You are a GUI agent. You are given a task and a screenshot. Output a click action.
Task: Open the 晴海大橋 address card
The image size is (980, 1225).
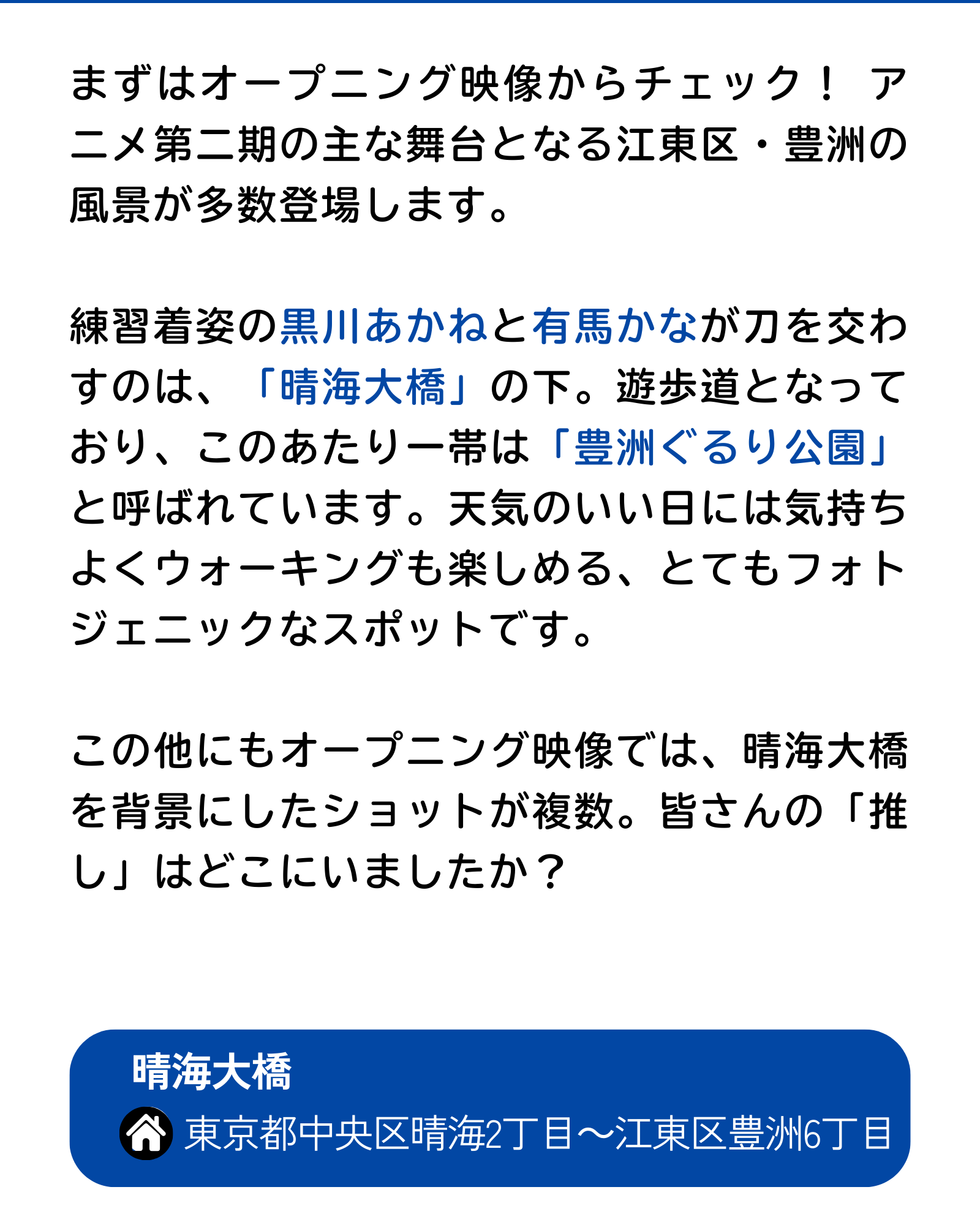click(x=489, y=1107)
